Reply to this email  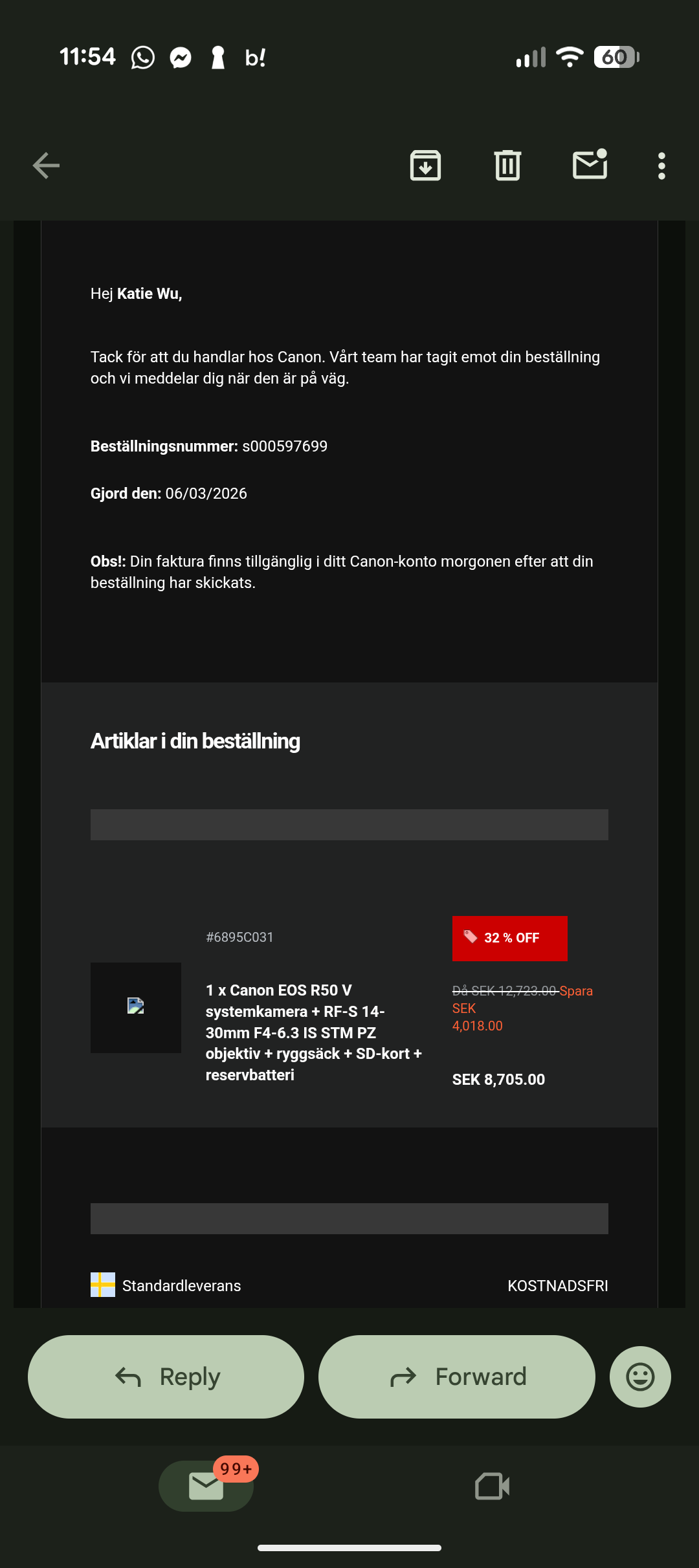pos(166,1377)
